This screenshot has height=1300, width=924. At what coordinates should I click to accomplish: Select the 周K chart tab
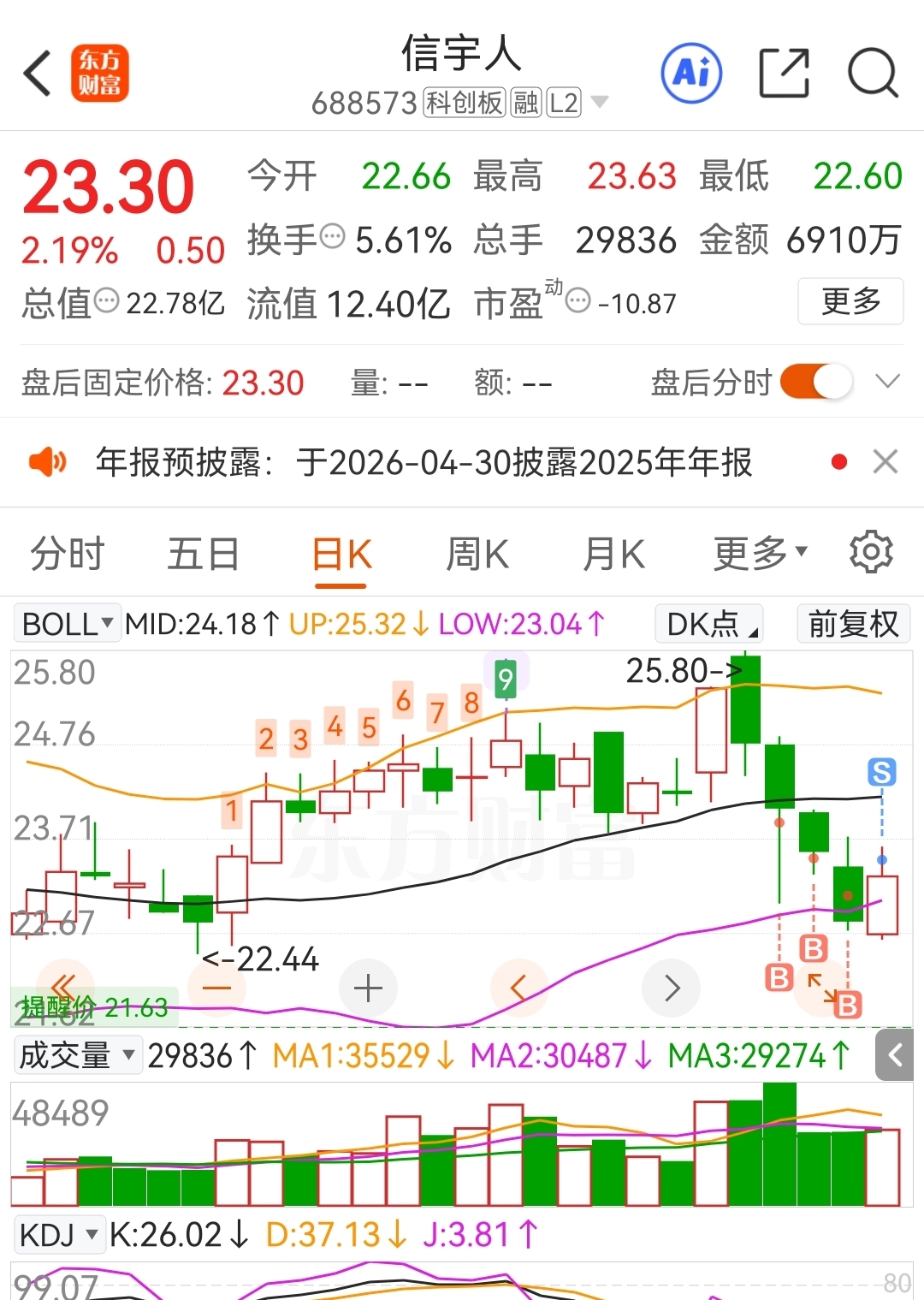tap(477, 554)
